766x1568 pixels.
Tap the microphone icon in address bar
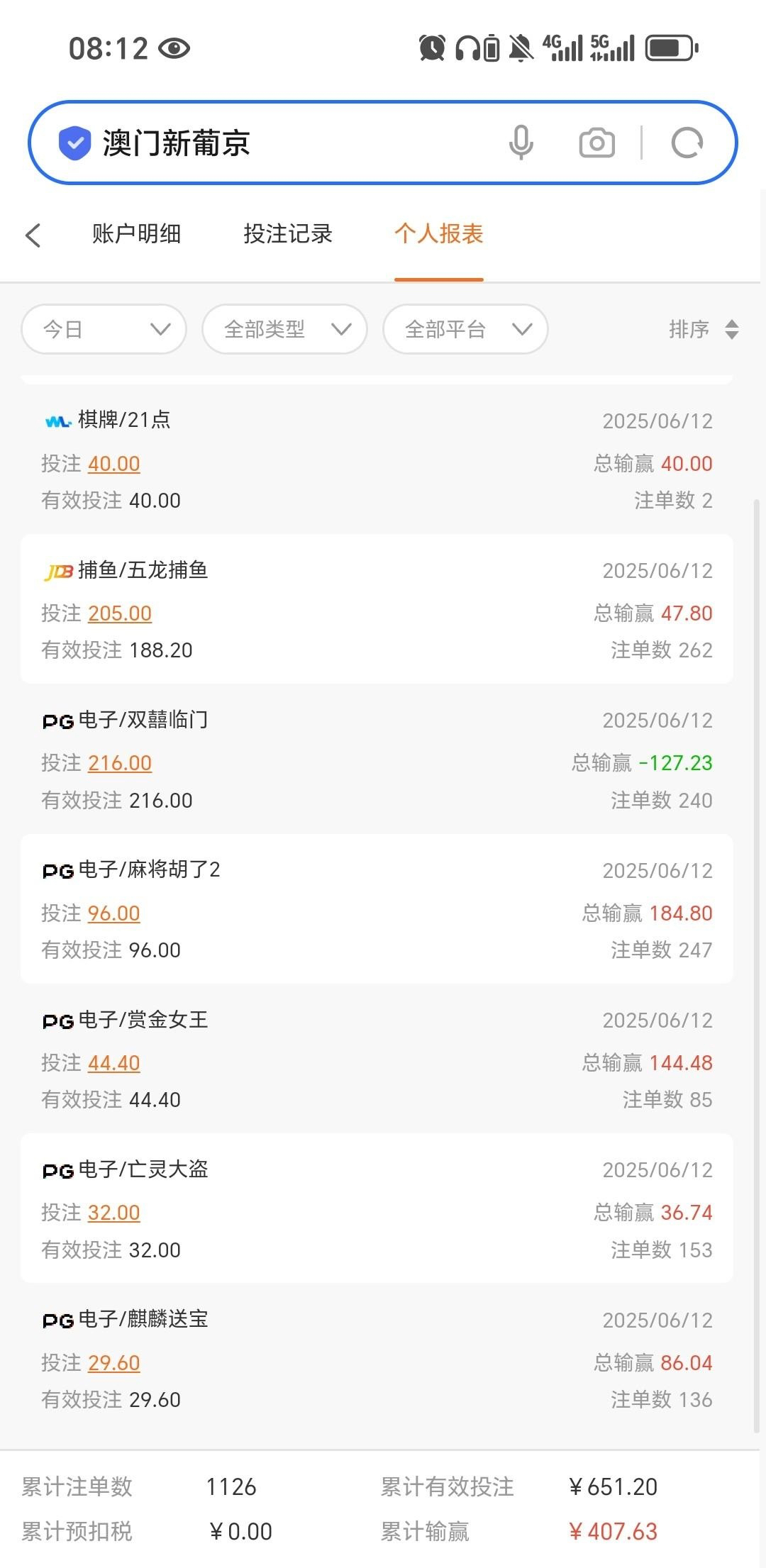(521, 143)
